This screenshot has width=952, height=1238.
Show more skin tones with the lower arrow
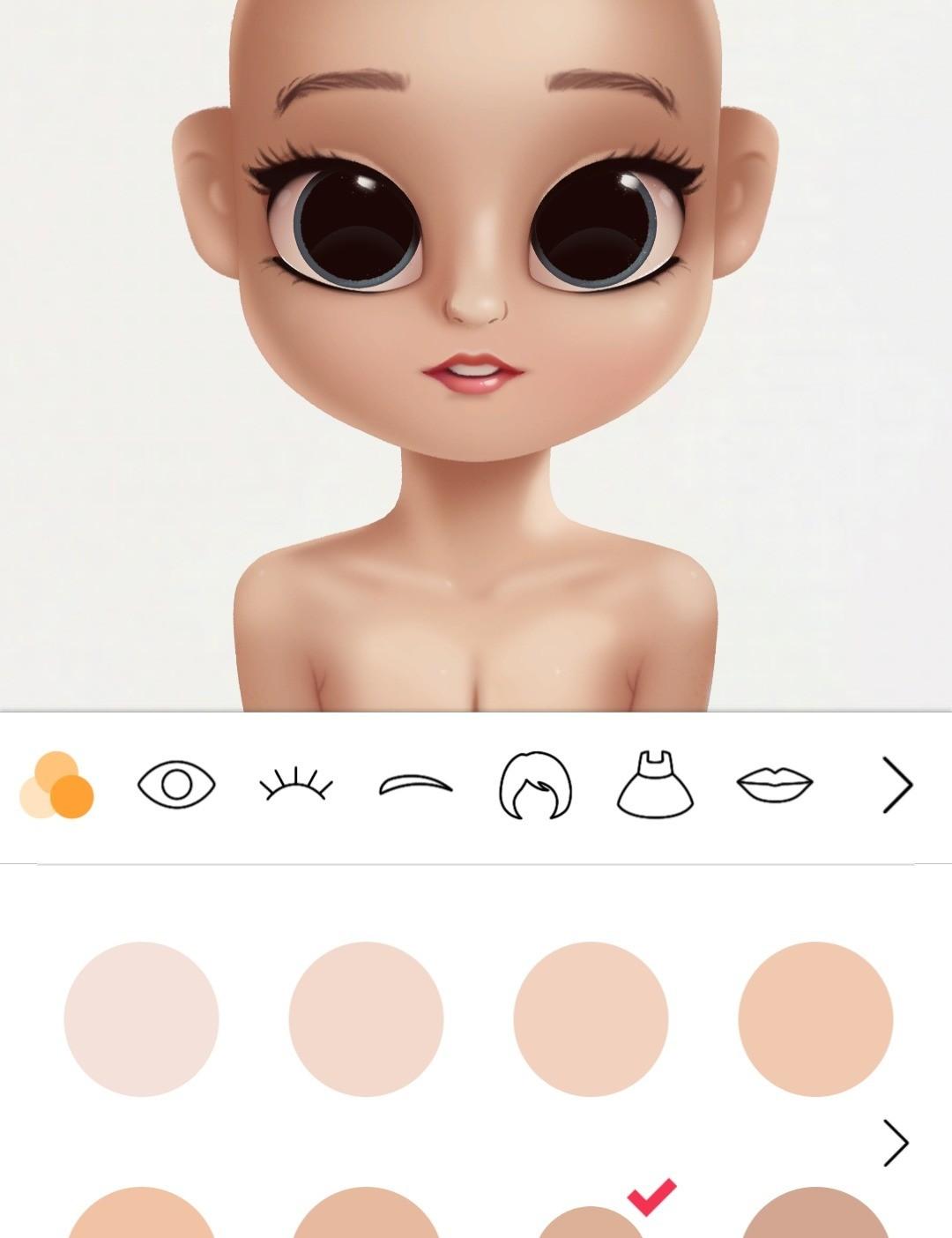pos(896,1144)
